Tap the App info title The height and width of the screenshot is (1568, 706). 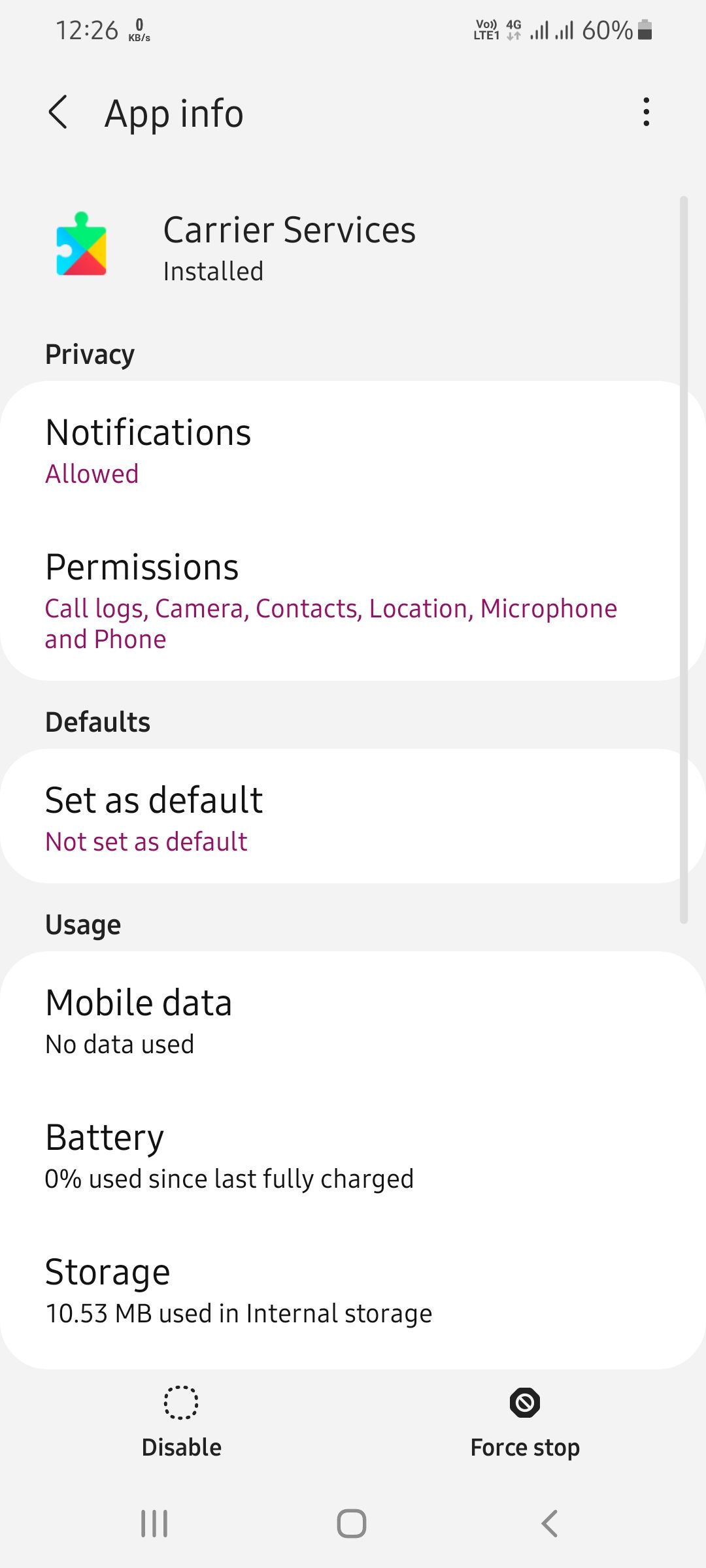point(173,112)
